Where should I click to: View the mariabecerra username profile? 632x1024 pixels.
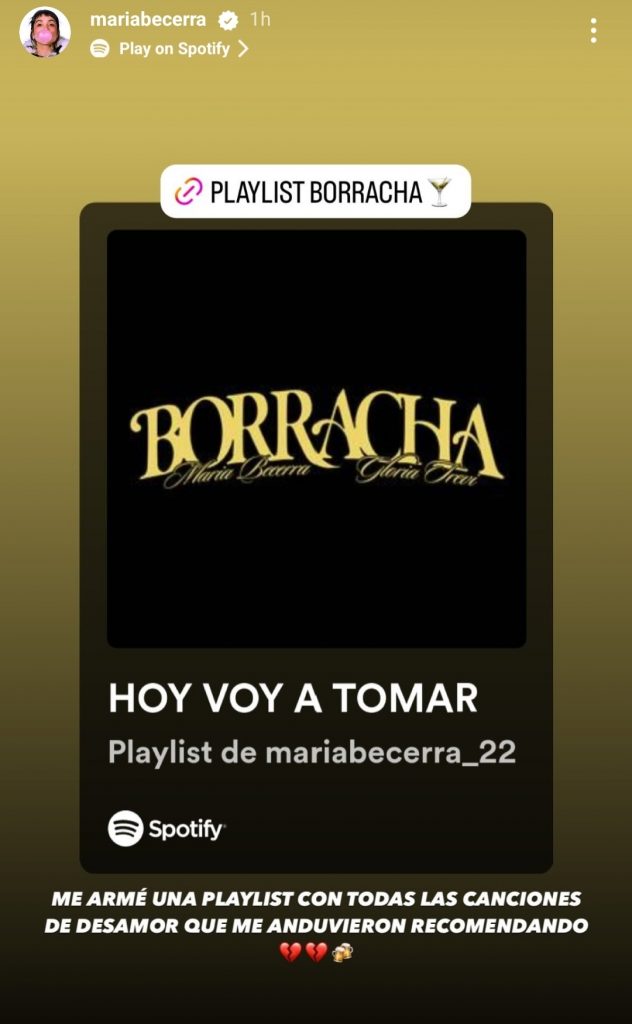pos(147,19)
